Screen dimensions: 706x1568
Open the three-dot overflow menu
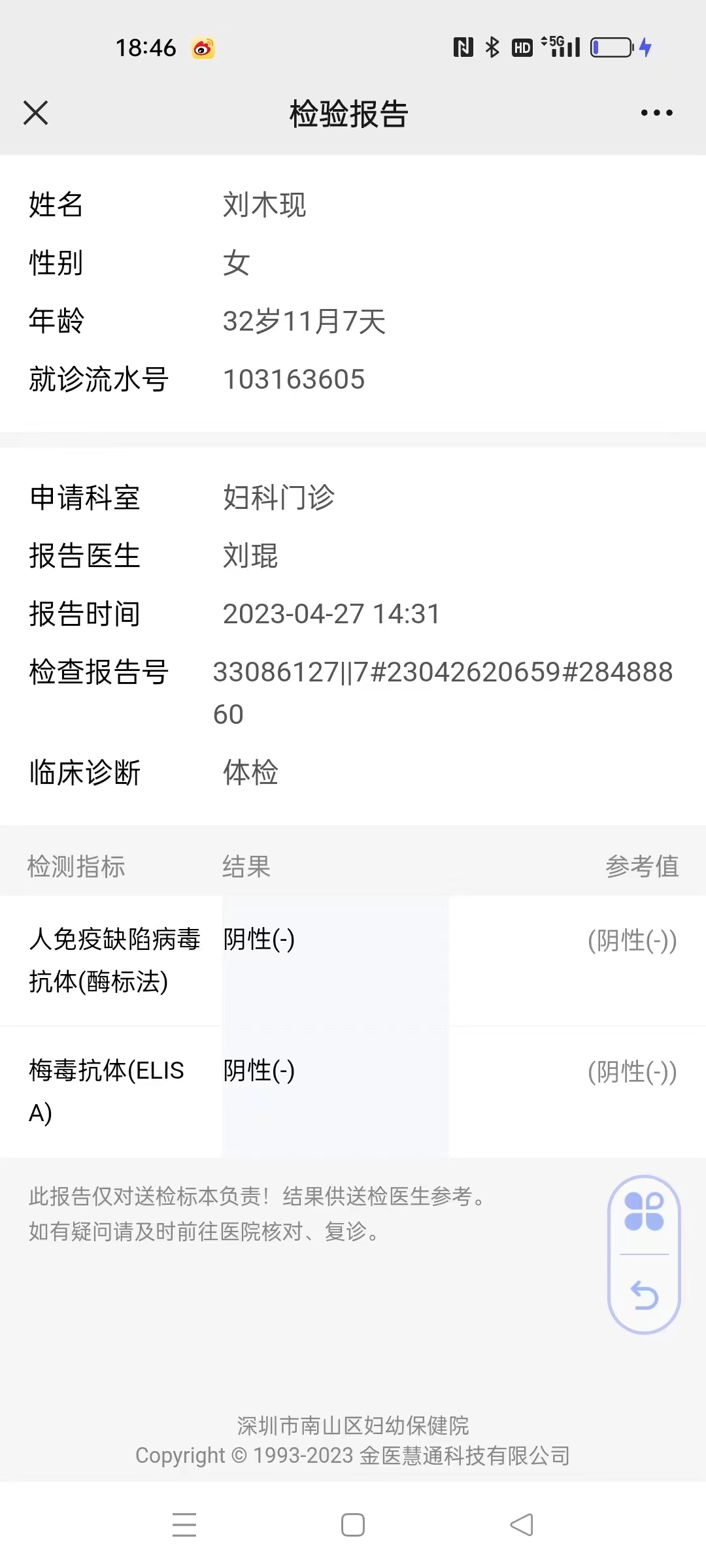tap(656, 113)
